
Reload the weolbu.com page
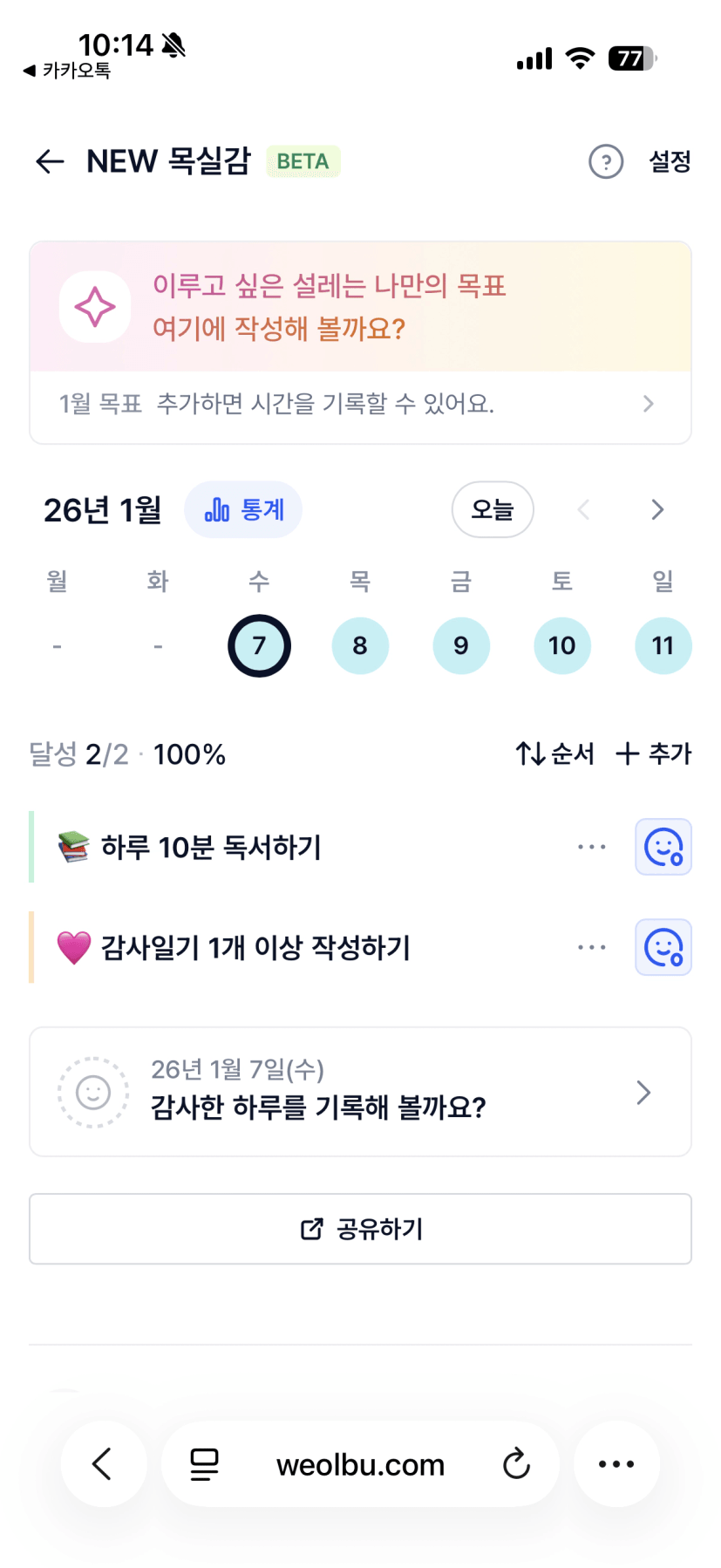point(516,1464)
